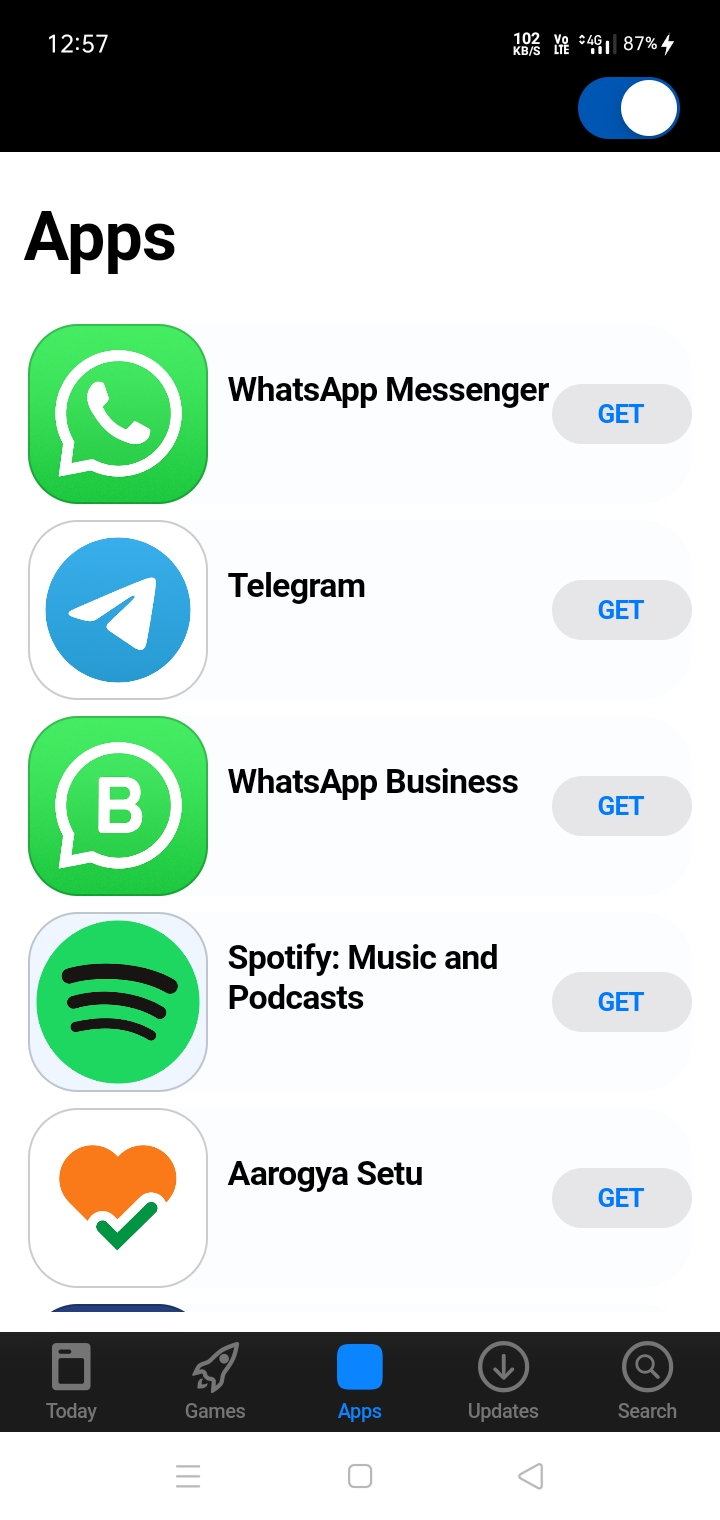Turn off the blue toggle switch
Viewport: 720px width, 1520px height.
[x=628, y=107]
